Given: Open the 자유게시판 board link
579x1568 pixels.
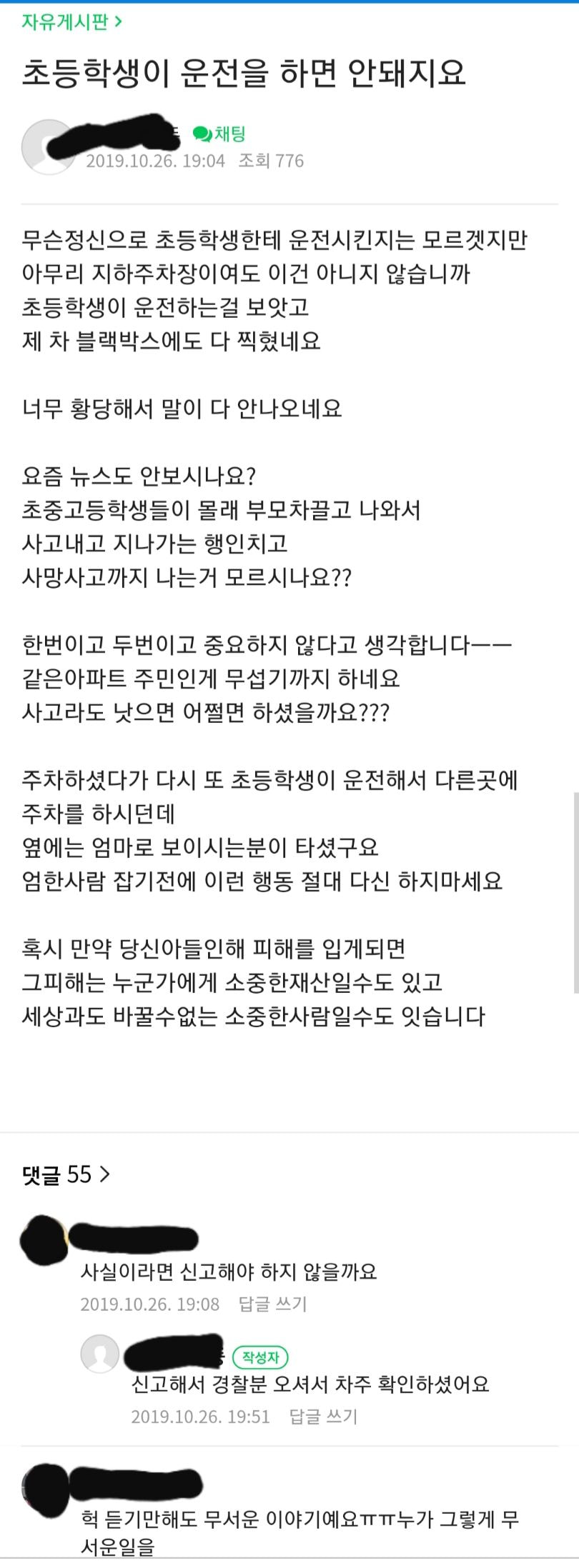Looking at the screenshot, I should [x=71, y=21].
